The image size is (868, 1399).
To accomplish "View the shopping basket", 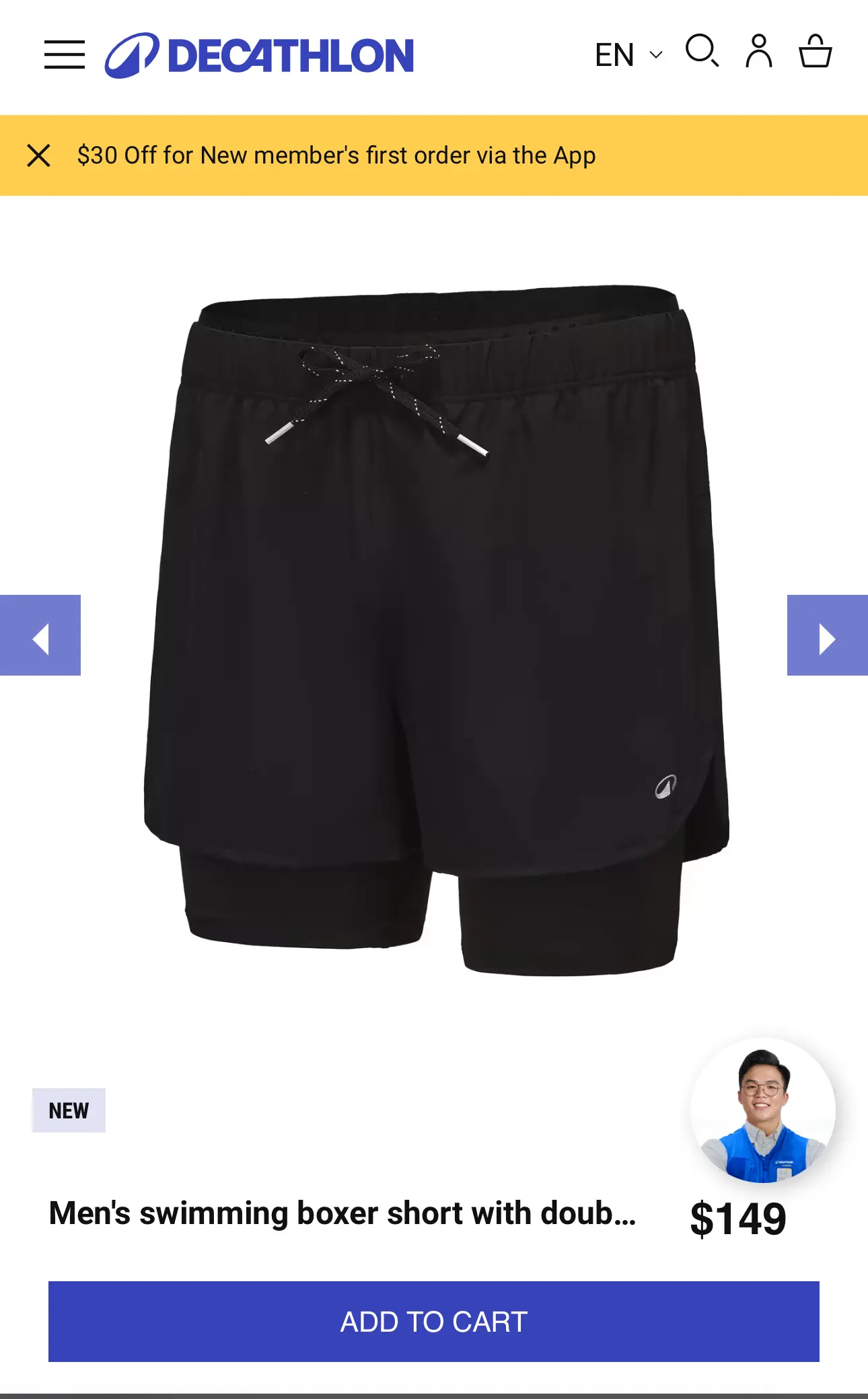I will (816, 51).
